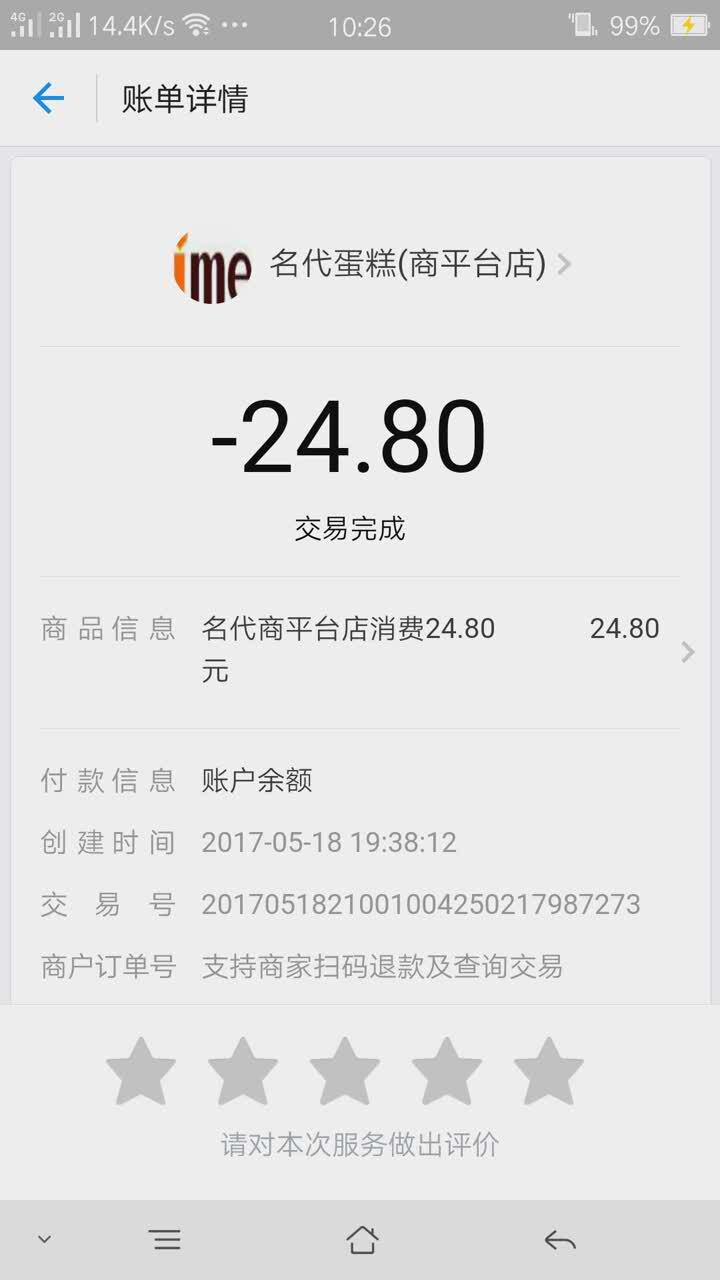The height and width of the screenshot is (1280, 720).
Task: Rate the service two stars
Action: [x=243, y=1072]
